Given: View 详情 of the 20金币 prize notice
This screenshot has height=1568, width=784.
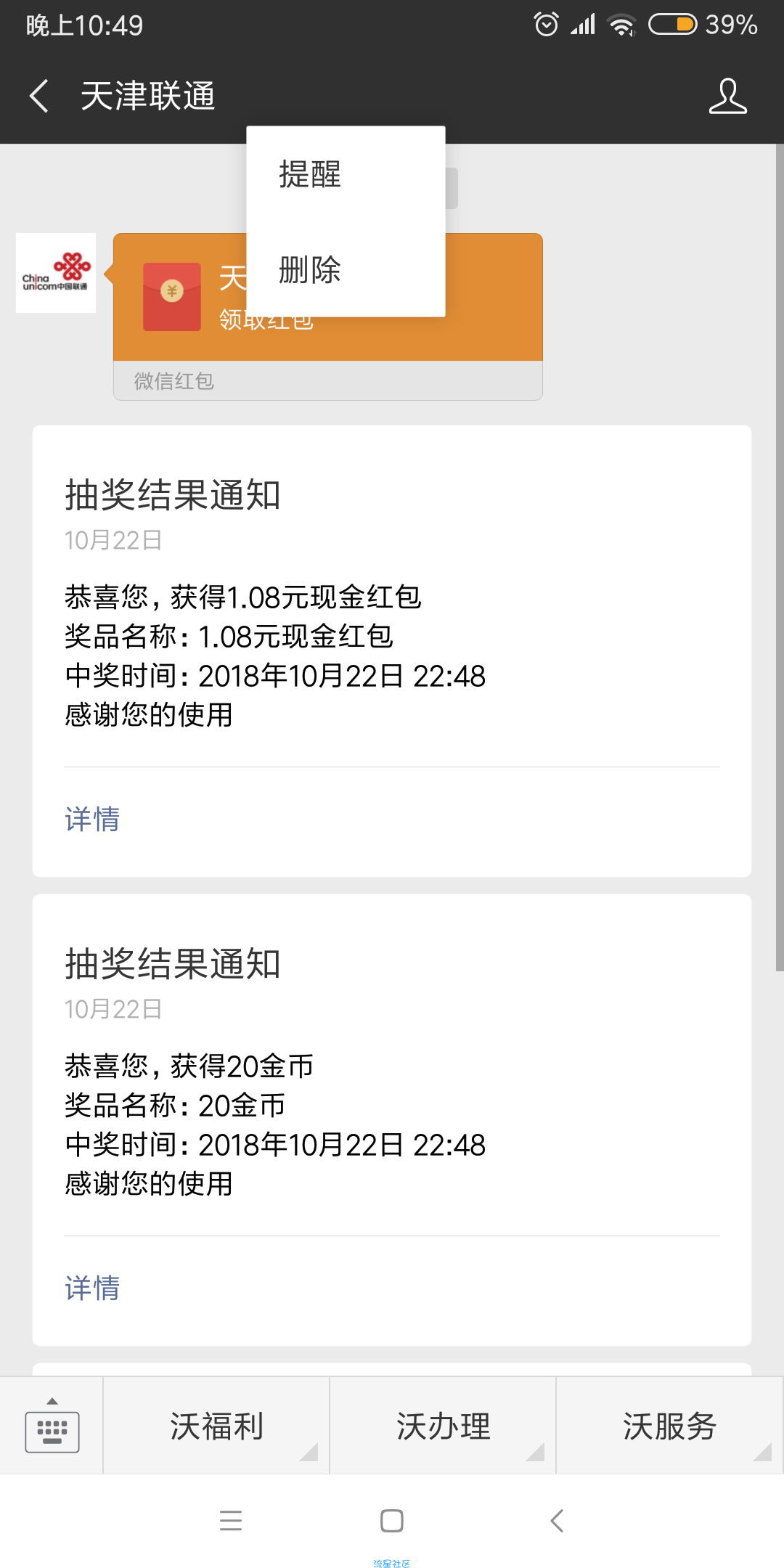Looking at the screenshot, I should coord(92,1288).
